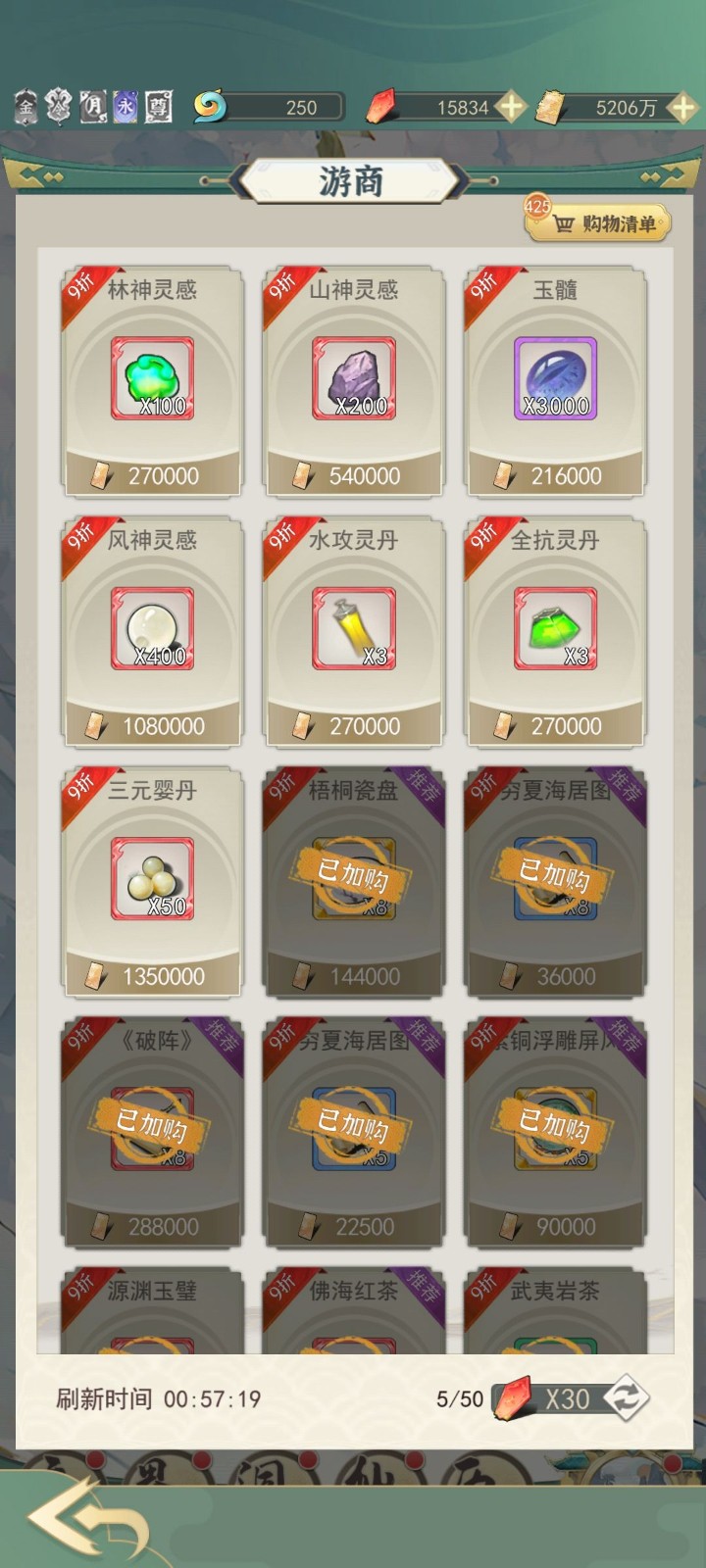This screenshot has width=706, height=1568.
Task: Select the 玉髓 item card
Action: pos(555,382)
